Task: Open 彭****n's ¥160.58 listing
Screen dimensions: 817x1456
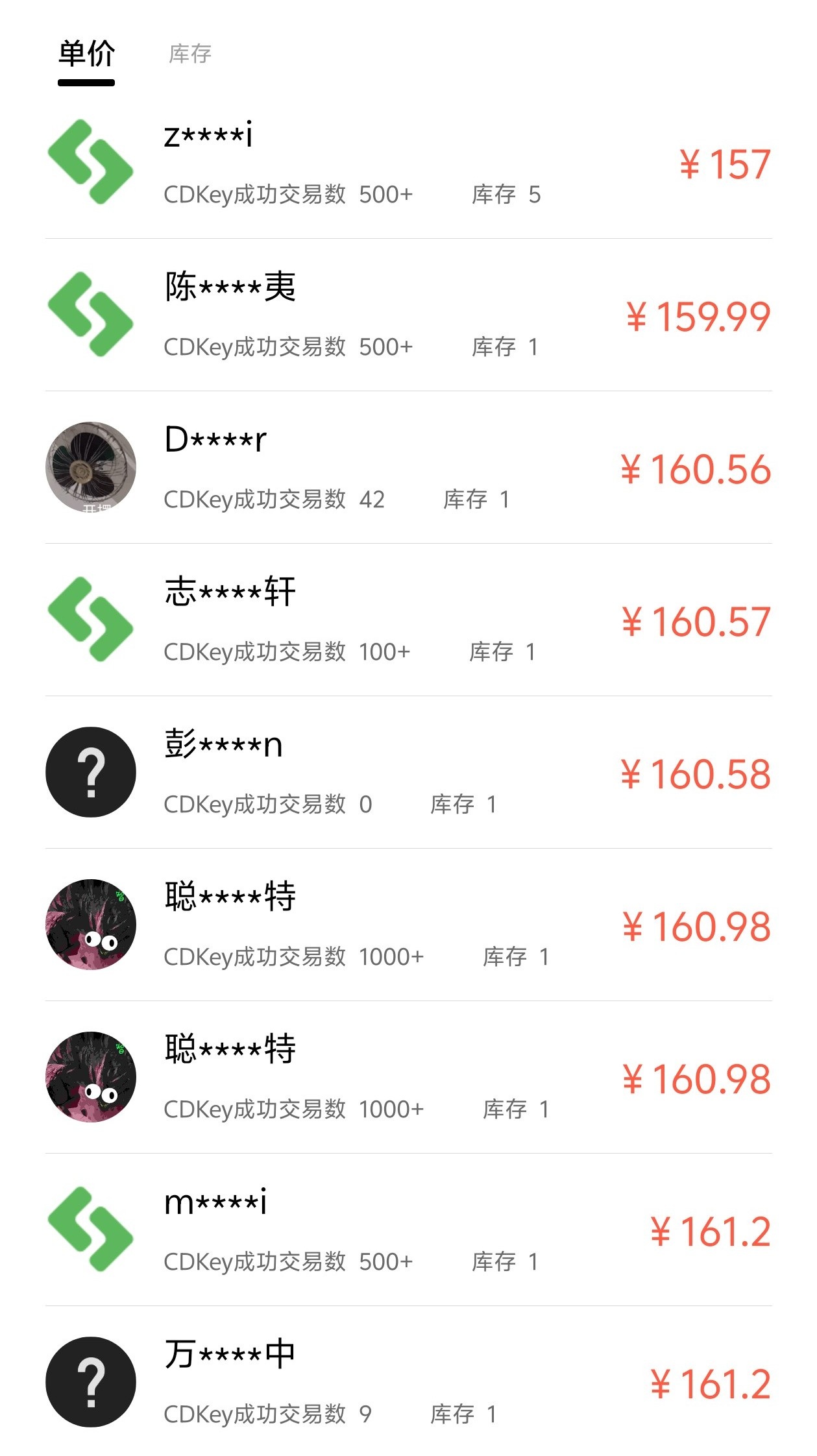Action: (408, 773)
